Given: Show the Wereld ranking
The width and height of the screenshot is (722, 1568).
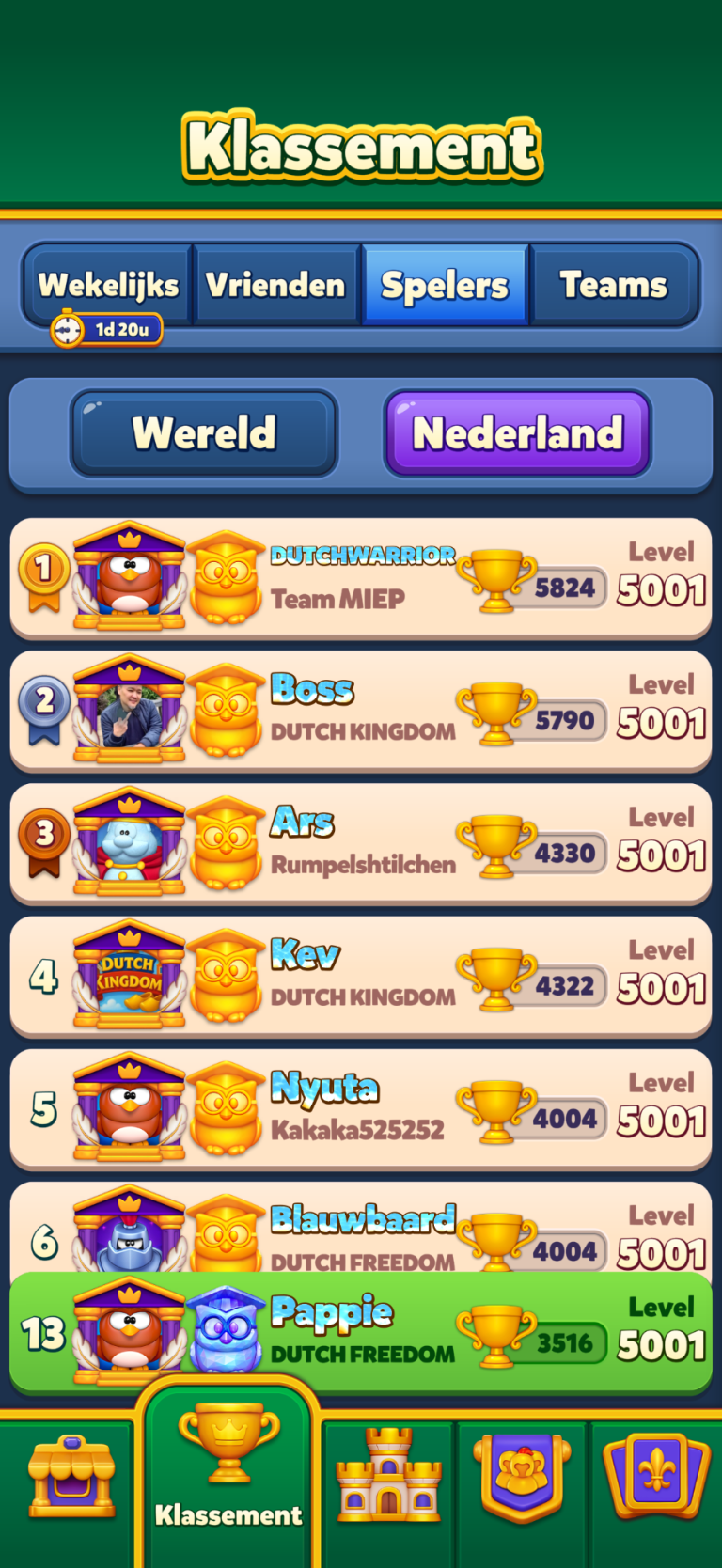Looking at the screenshot, I should [x=204, y=433].
